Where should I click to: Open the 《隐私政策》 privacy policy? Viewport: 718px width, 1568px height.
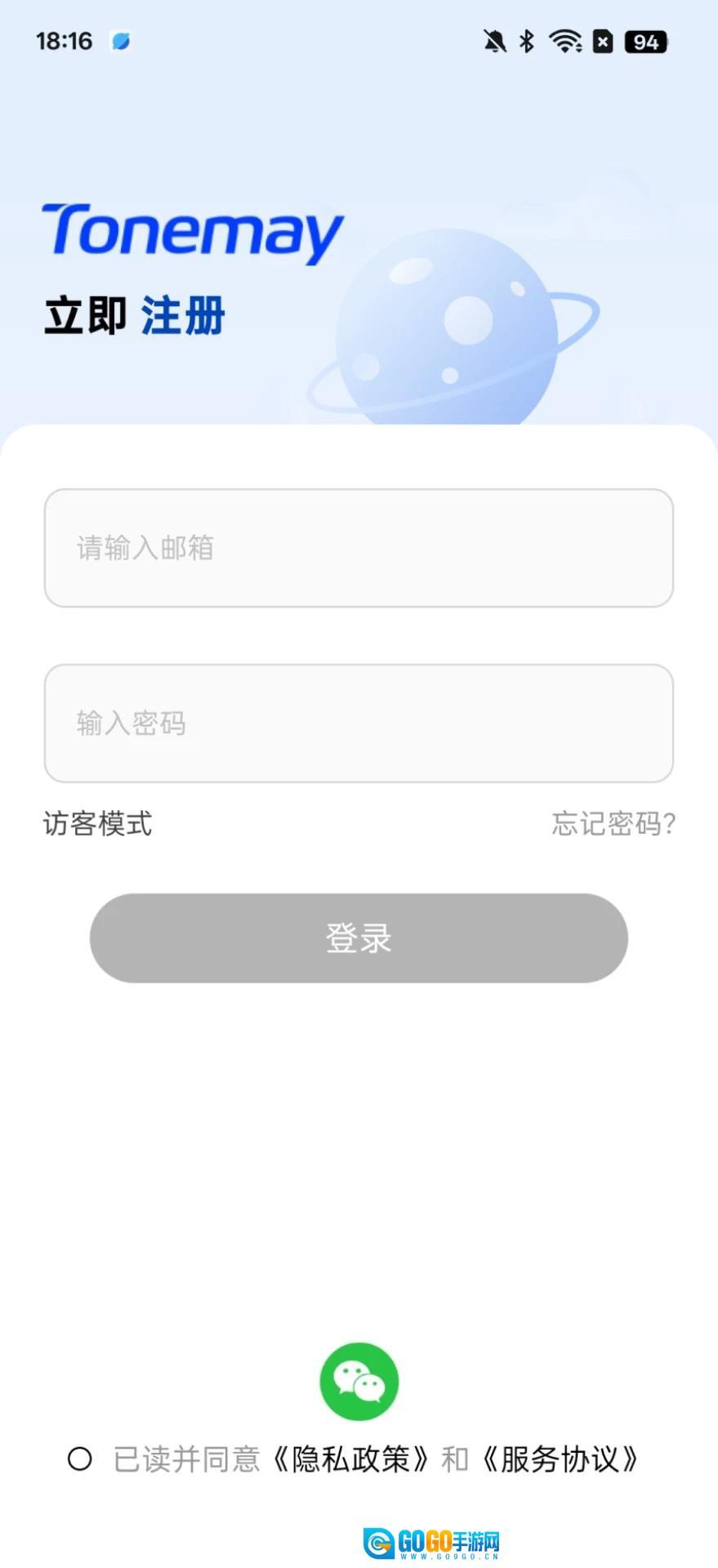click(350, 1459)
